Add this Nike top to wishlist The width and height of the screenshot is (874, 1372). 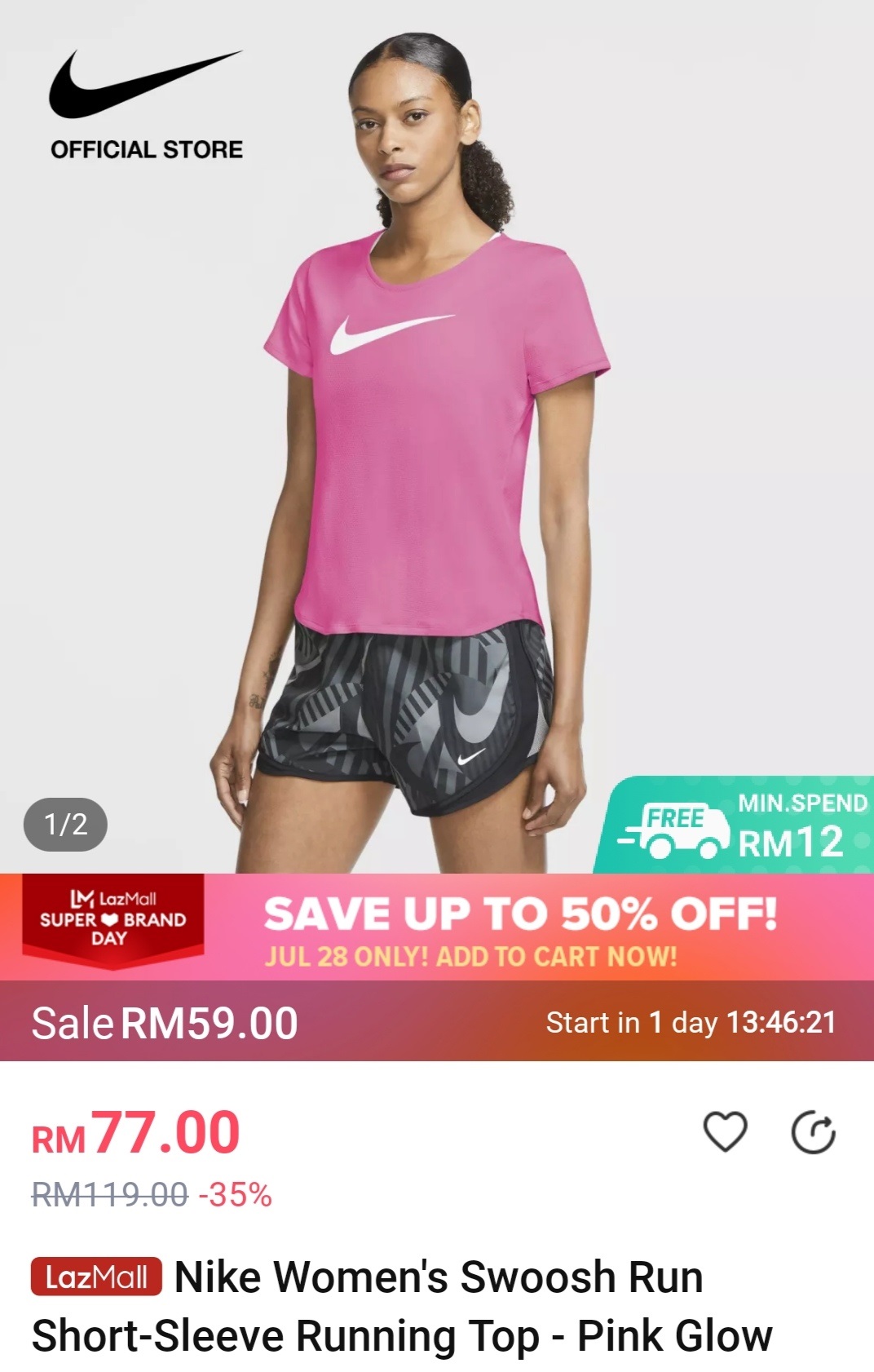click(724, 1131)
